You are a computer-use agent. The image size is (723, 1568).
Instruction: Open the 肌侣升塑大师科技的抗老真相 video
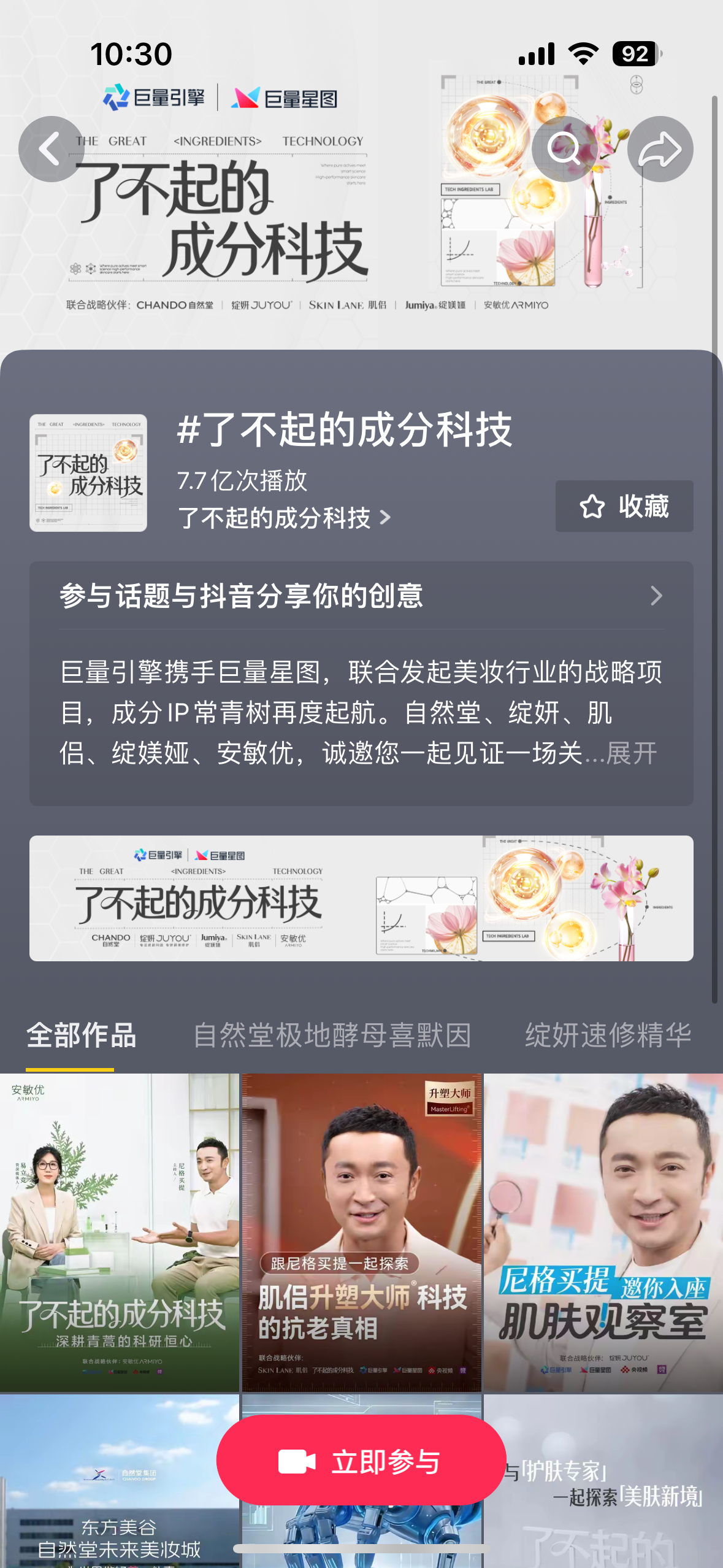(x=361, y=1232)
